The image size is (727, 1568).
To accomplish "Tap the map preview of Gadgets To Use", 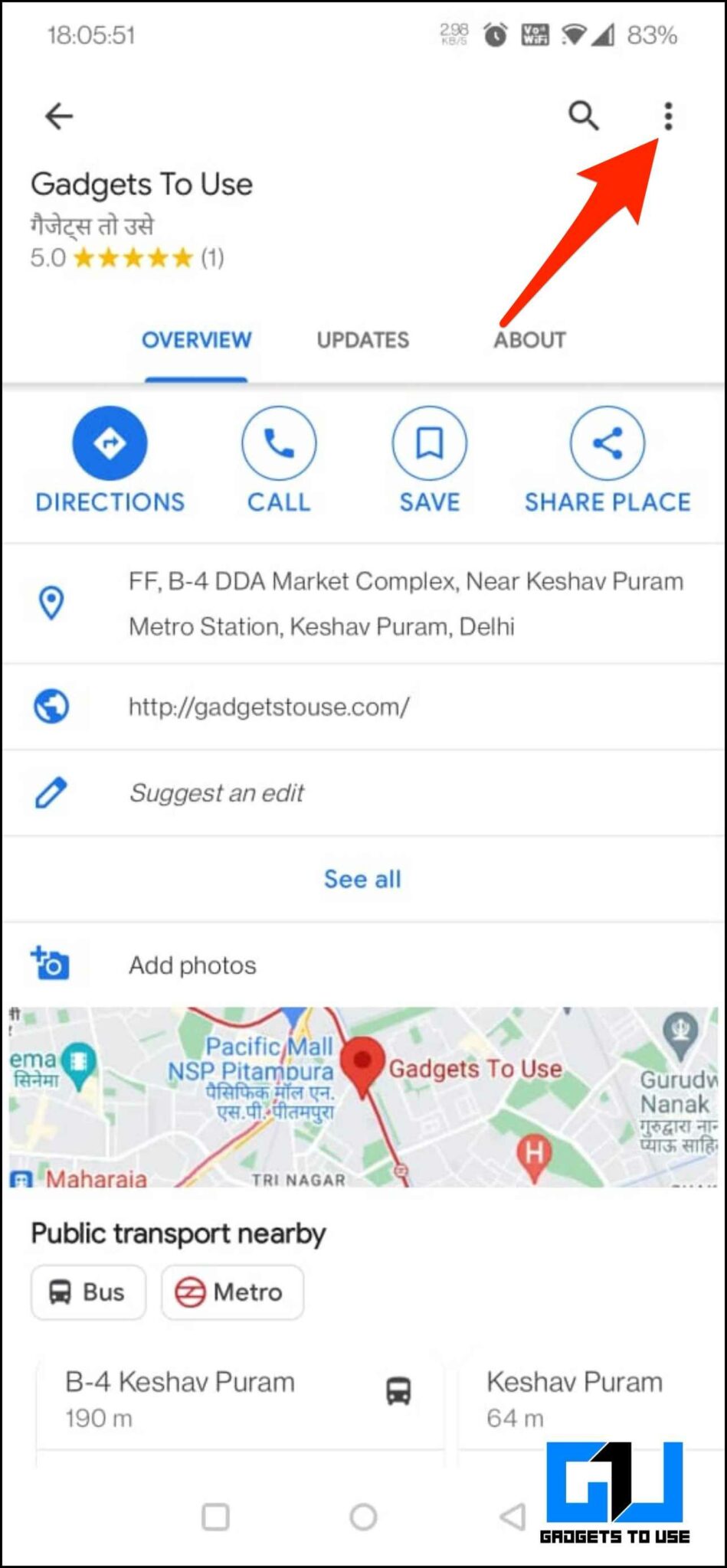I will point(363,1096).
